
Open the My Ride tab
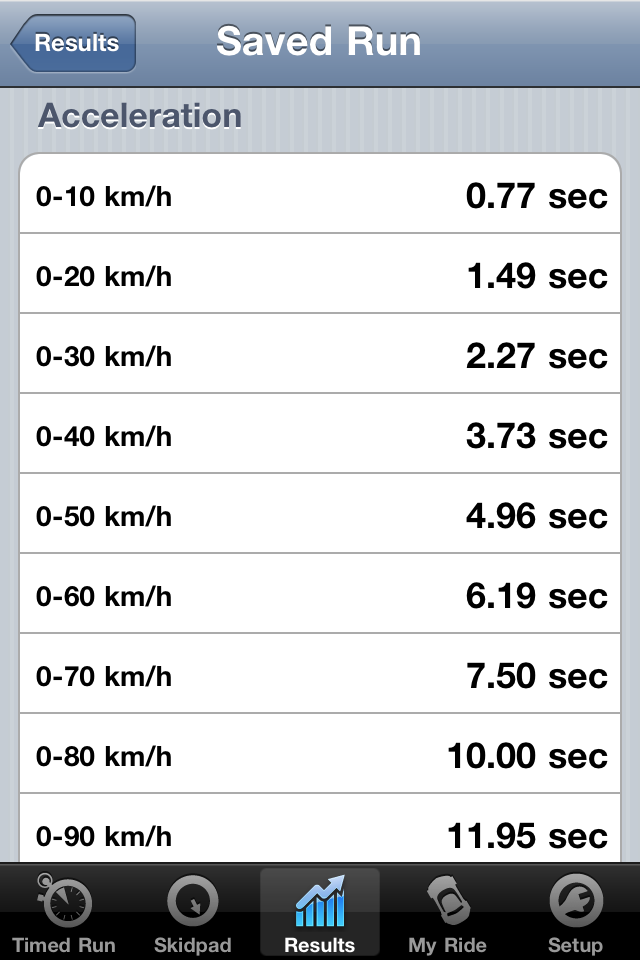pos(447,914)
